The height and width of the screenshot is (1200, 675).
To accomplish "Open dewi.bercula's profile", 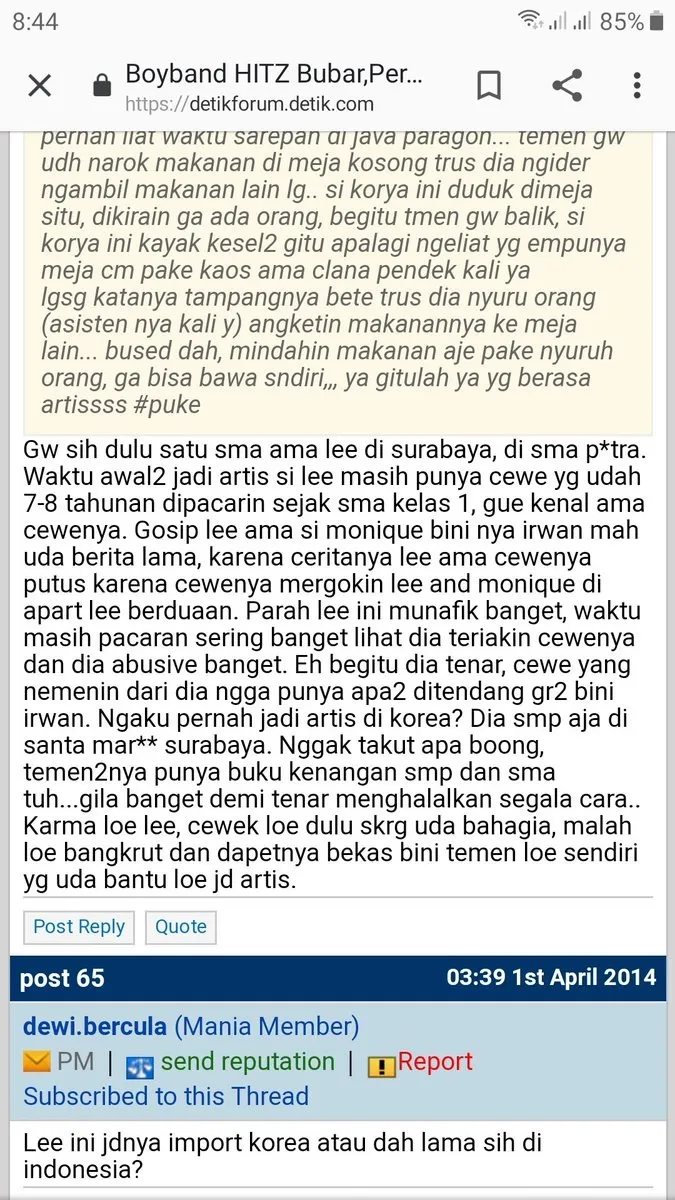I will point(95,1026).
